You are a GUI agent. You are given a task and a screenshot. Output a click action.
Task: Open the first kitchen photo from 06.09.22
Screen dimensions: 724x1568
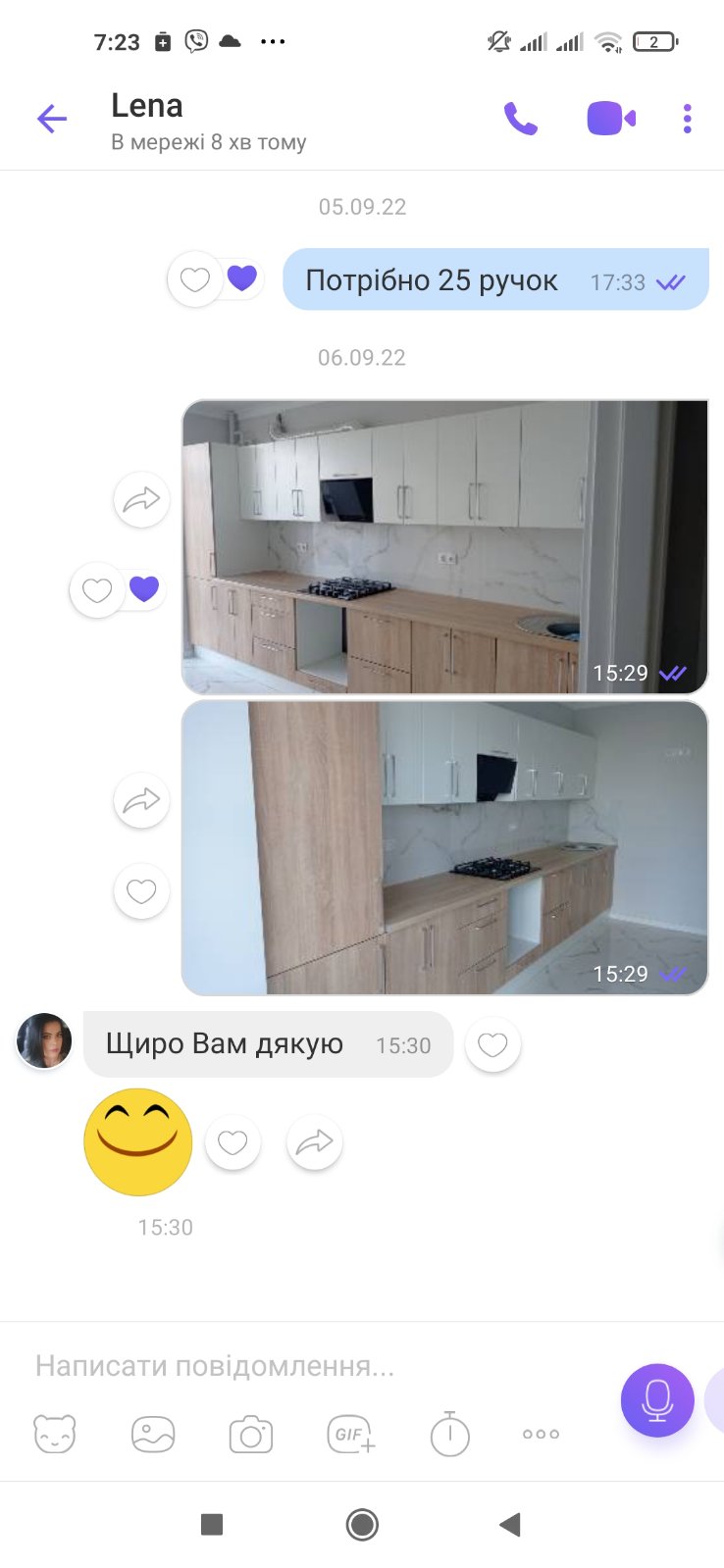[444, 546]
